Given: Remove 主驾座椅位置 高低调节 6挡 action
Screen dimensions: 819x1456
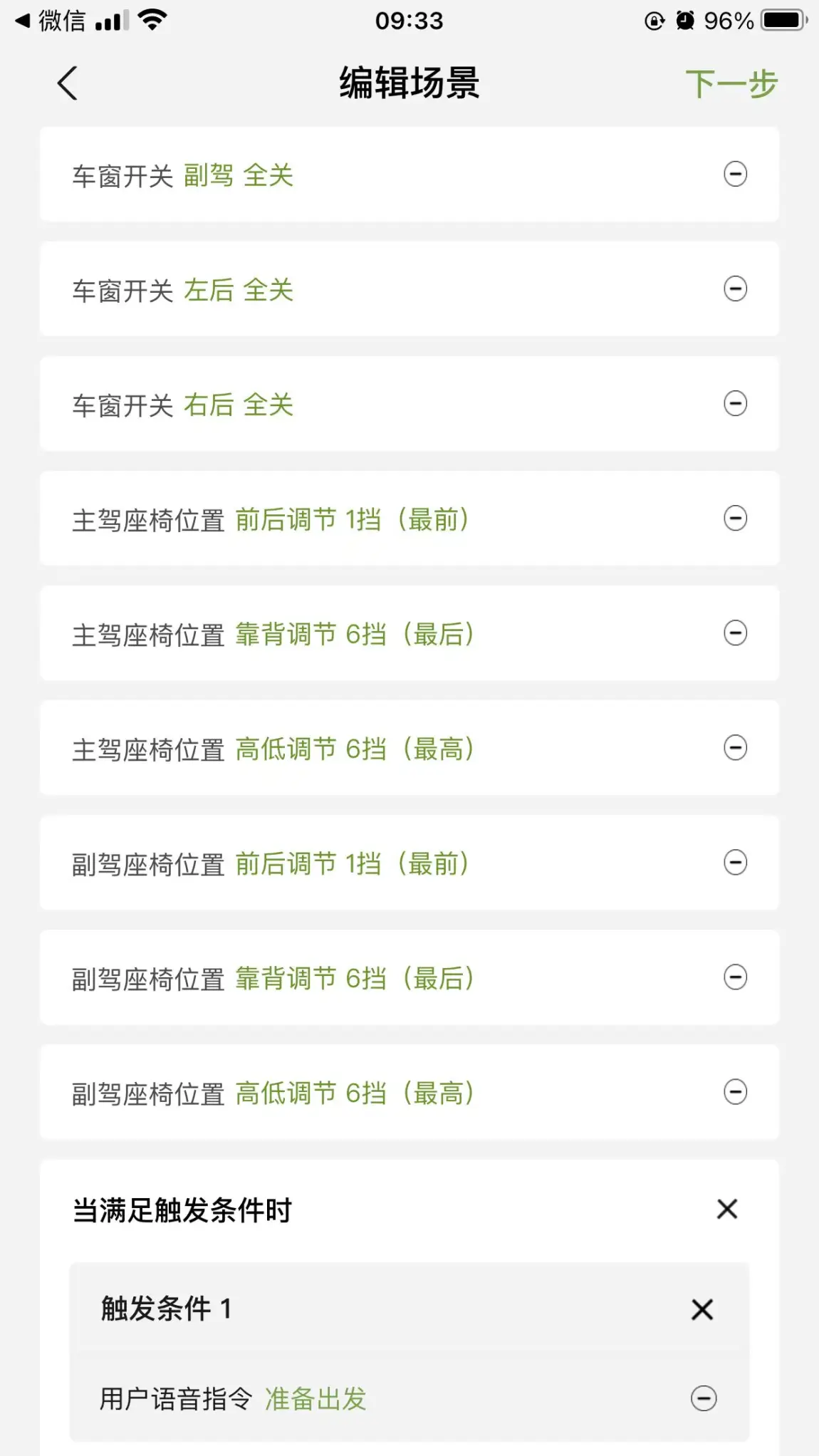Looking at the screenshot, I should [x=735, y=747].
